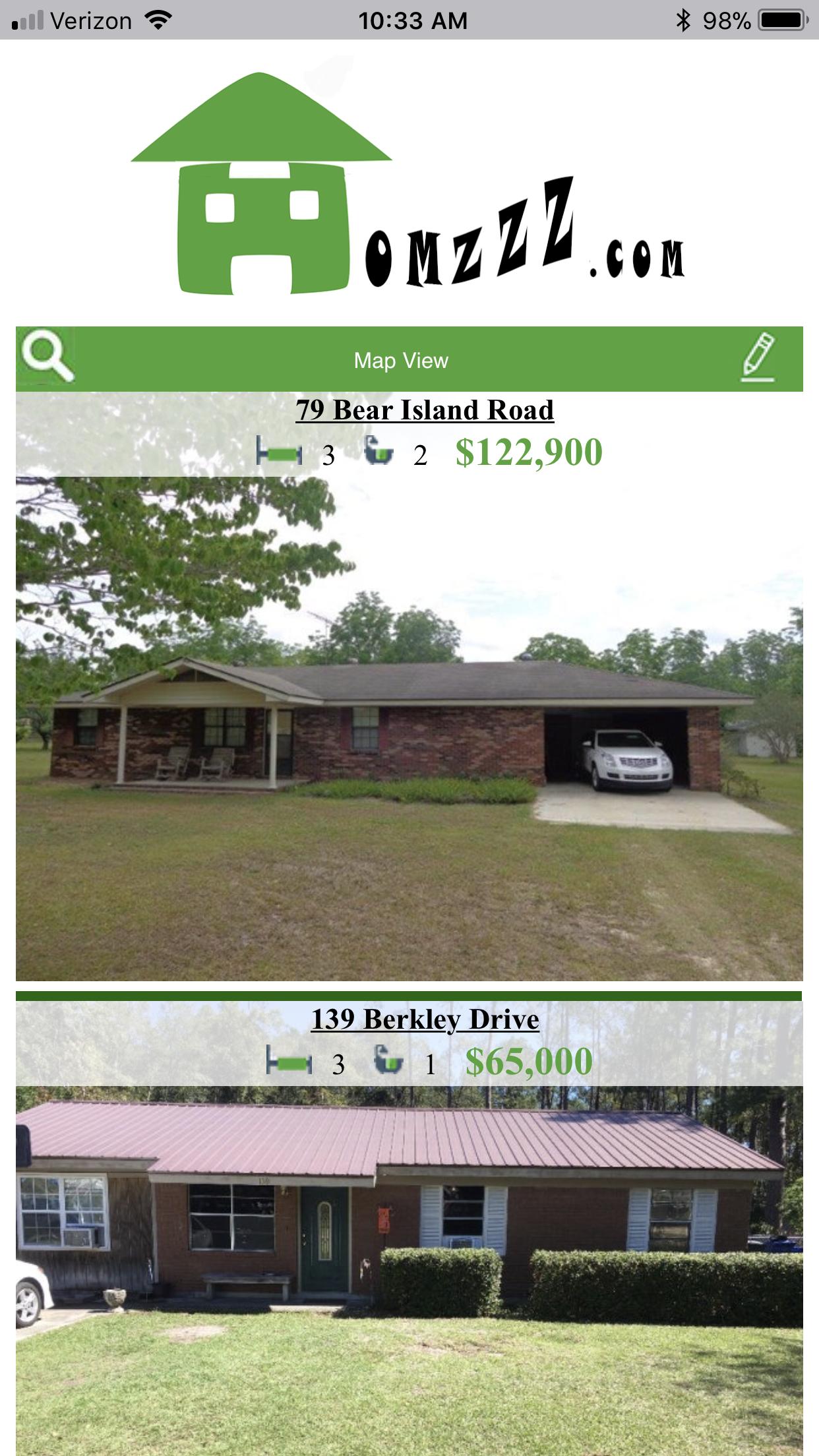
Task: Open the 139 Berkley Drive link
Action: coord(425,1019)
